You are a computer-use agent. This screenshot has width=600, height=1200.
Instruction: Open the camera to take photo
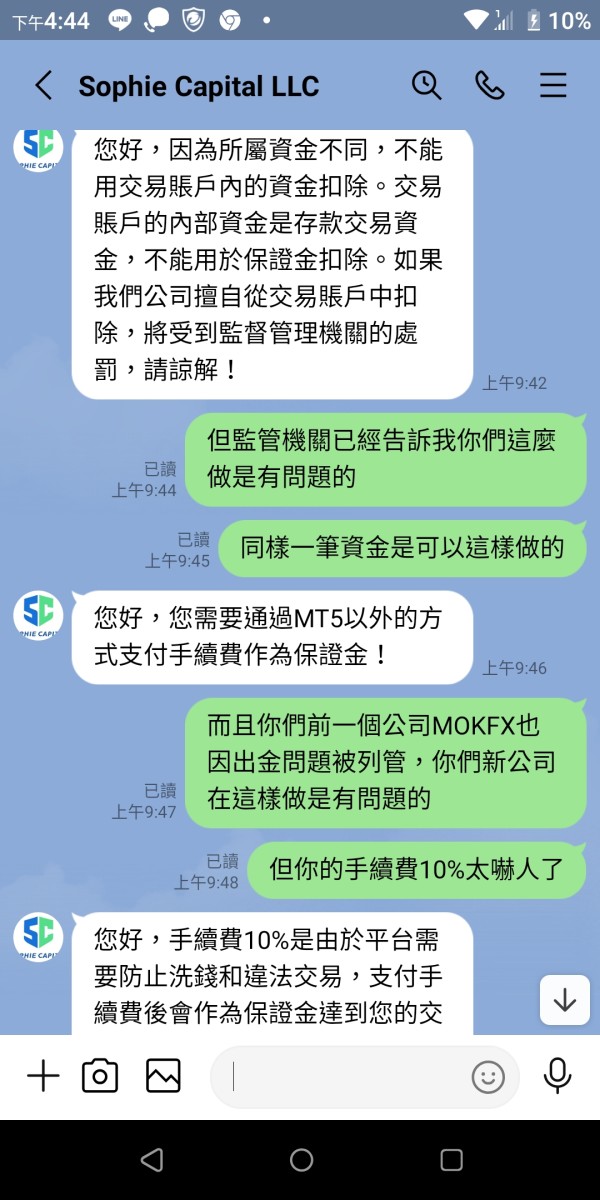(x=100, y=1076)
